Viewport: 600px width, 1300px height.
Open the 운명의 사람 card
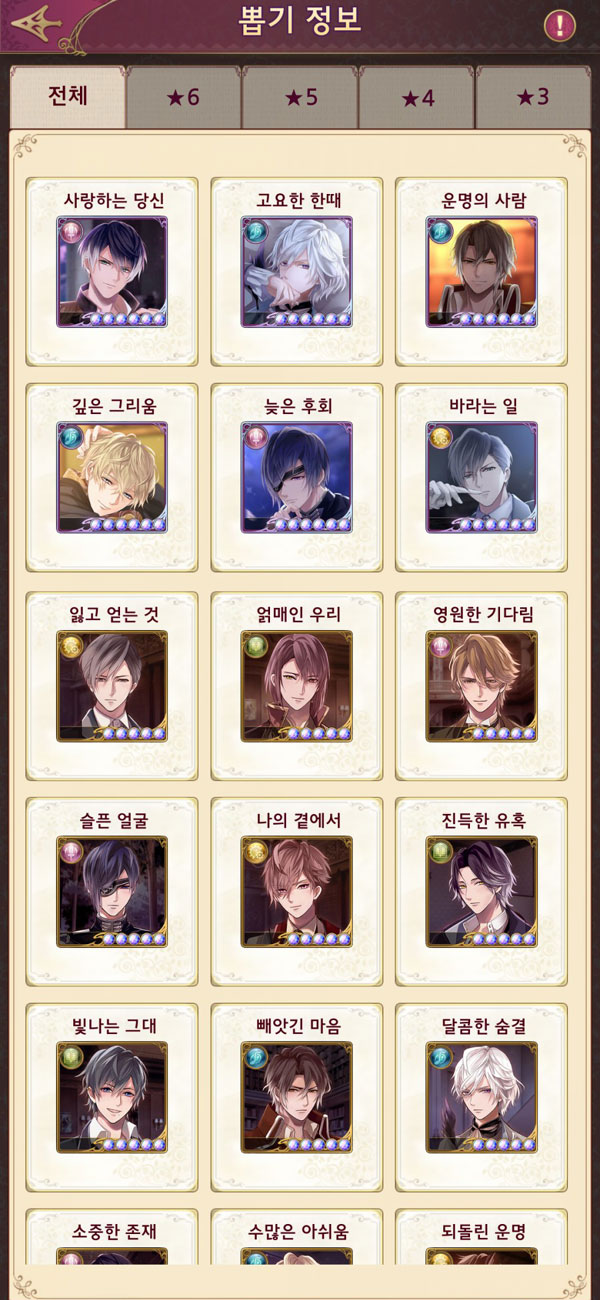(482, 271)
